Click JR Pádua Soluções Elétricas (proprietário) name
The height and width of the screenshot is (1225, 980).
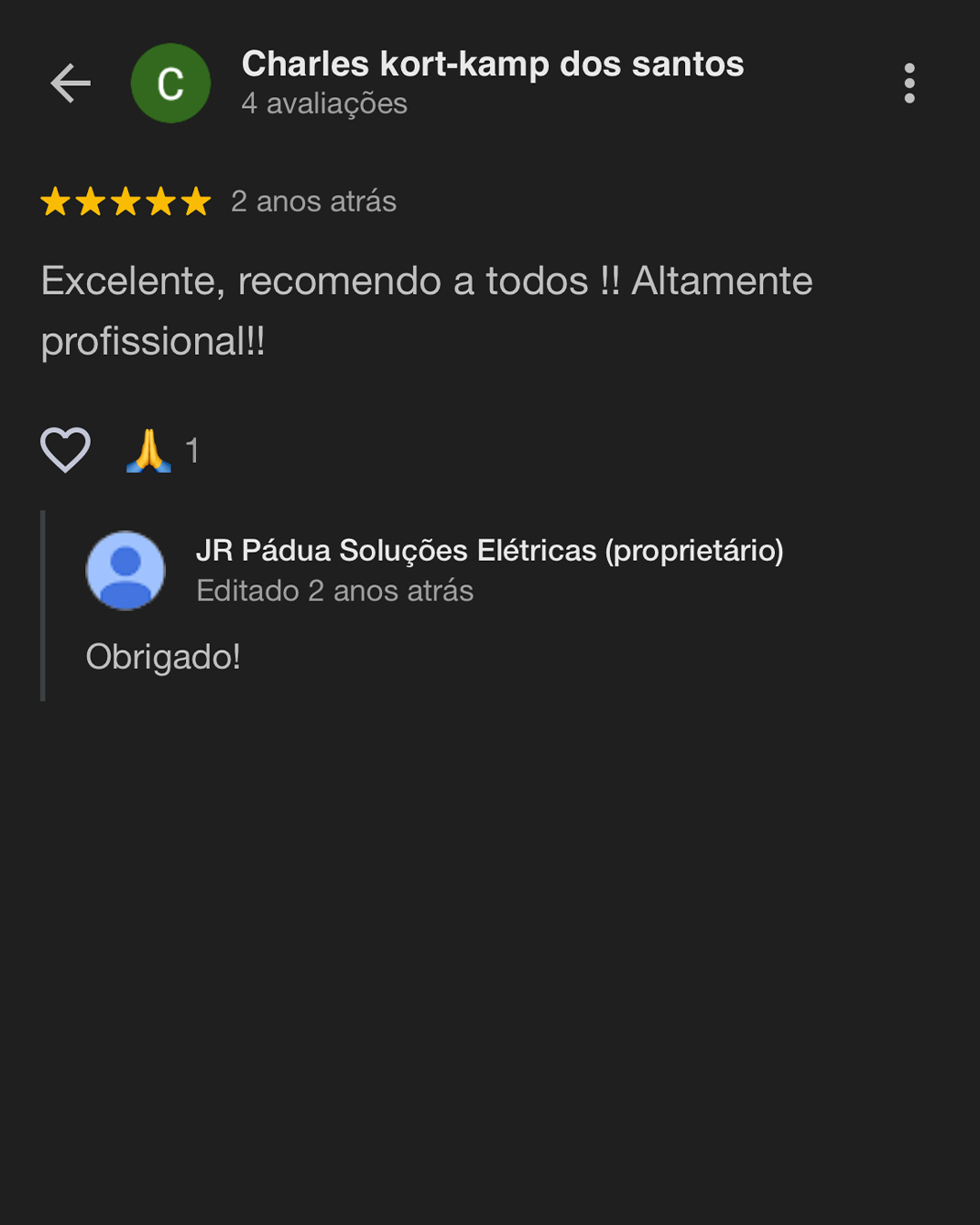click(x=491, y=550)
